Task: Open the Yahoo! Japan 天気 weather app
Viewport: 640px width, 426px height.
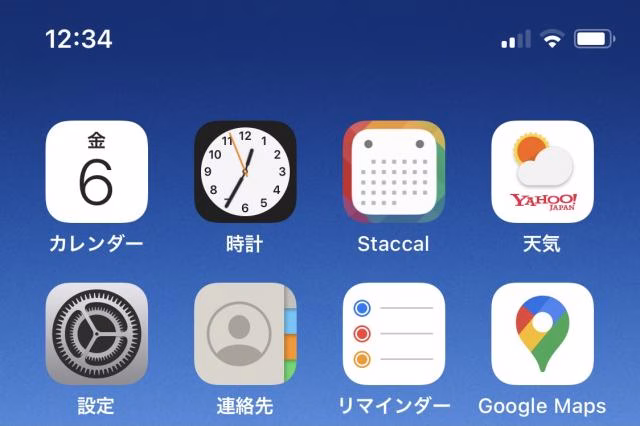Action: pyautogui.click(x=541, y=172)
